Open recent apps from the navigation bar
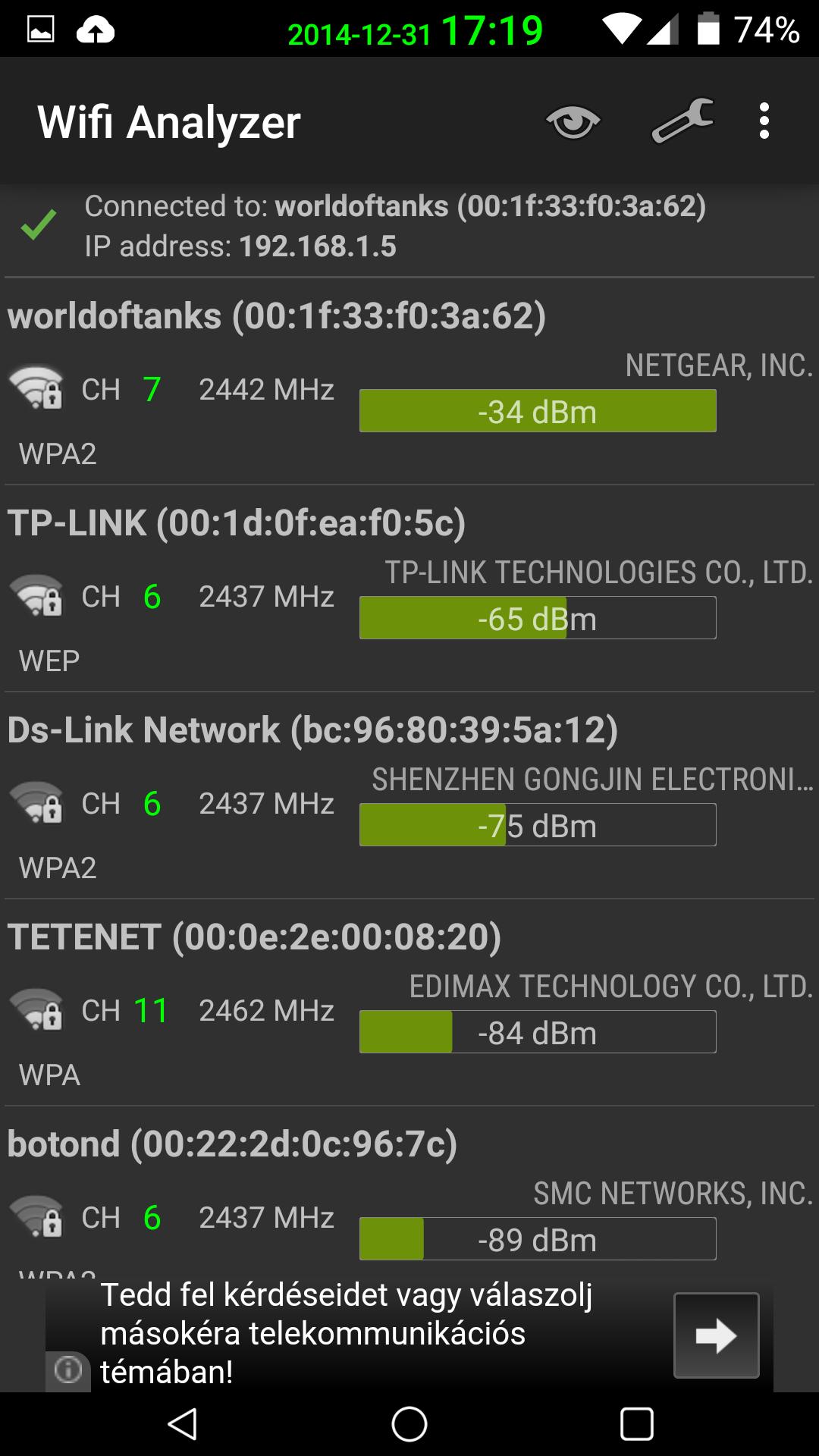Image resolution: width=819 pixels, height=1456 pixels. tap(636, 1423)
